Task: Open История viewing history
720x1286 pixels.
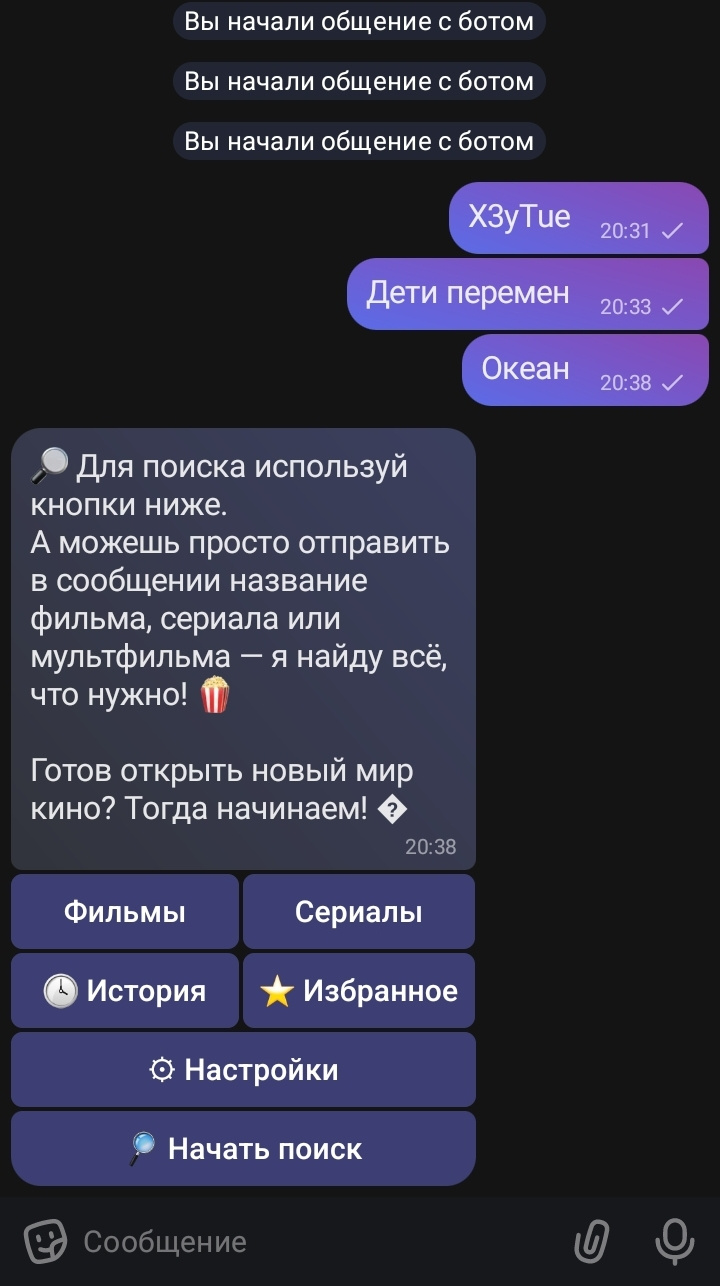Action: [x=125, y=991]
